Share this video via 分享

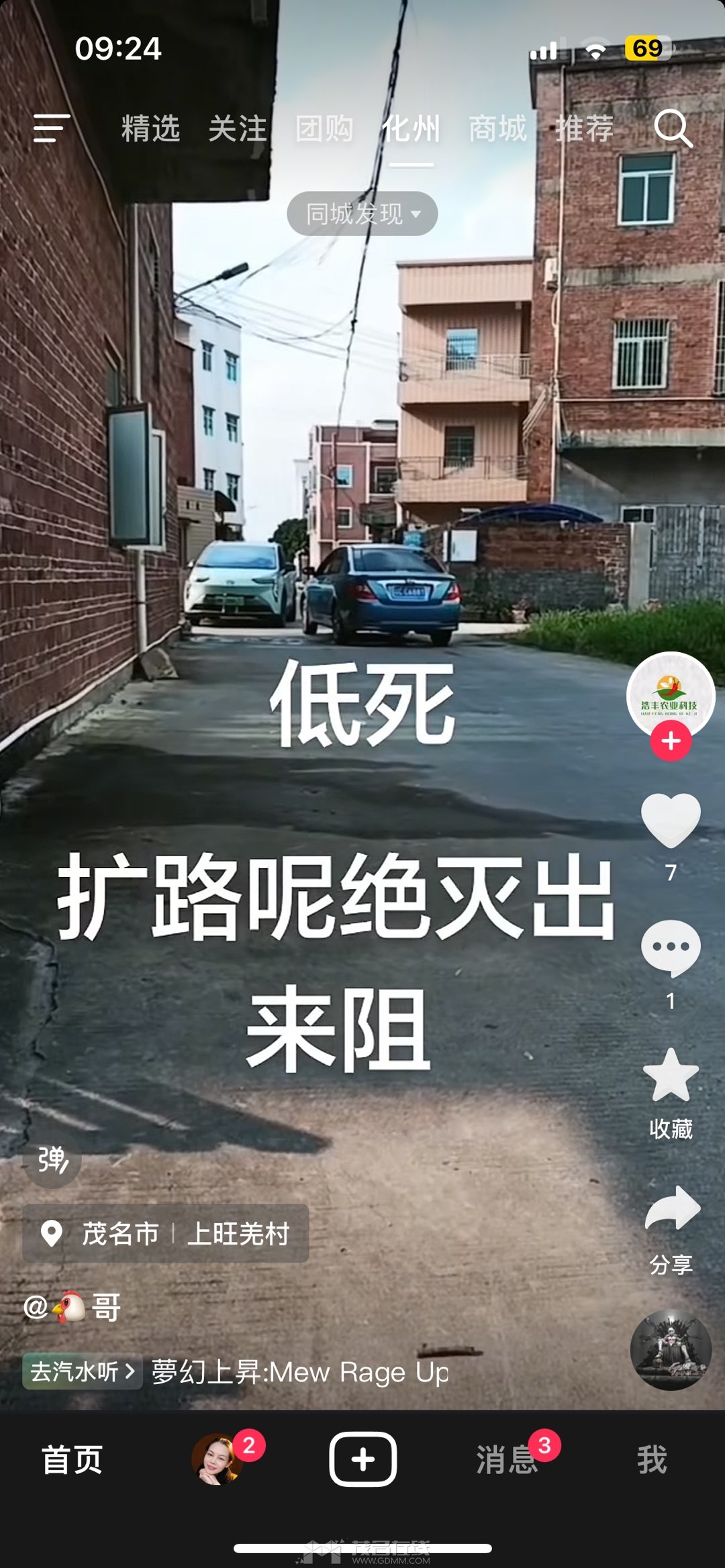671,1208
